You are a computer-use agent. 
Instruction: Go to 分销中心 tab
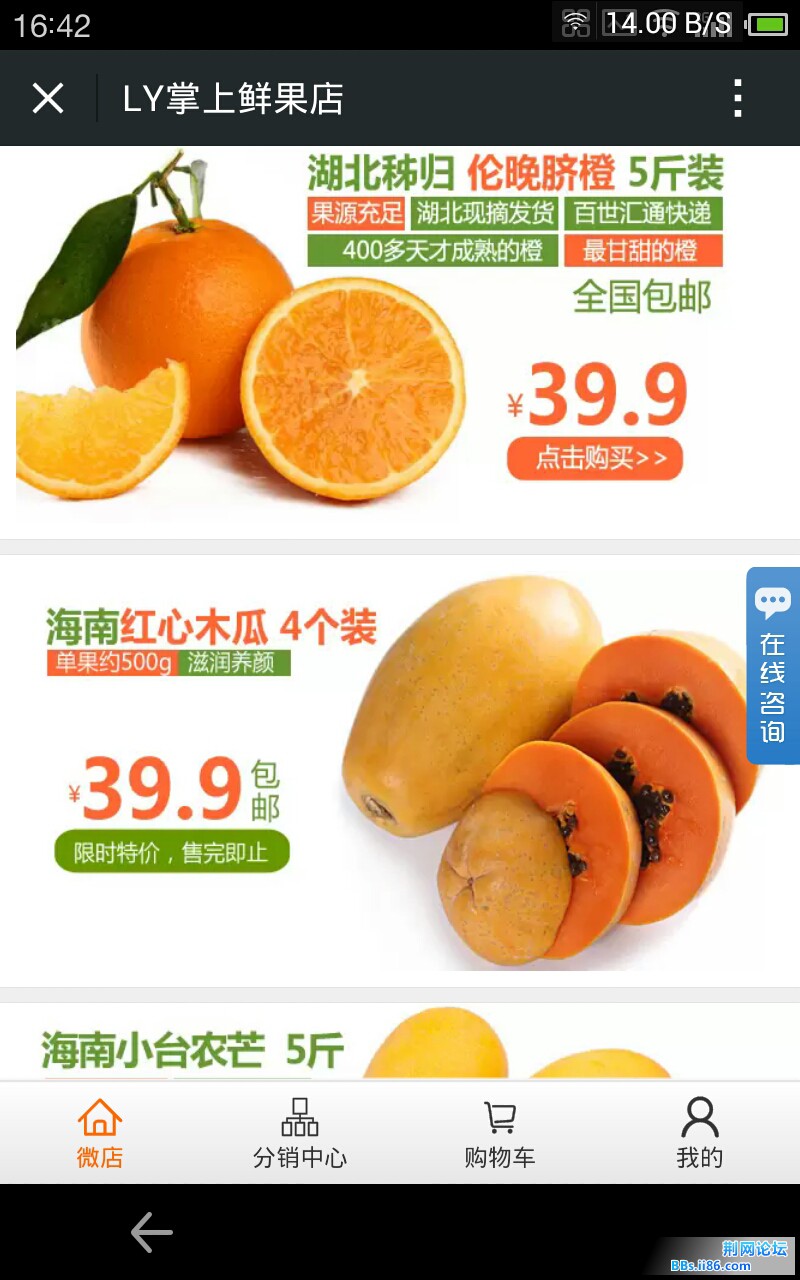pyautogui.click(x=300, y=1133)
